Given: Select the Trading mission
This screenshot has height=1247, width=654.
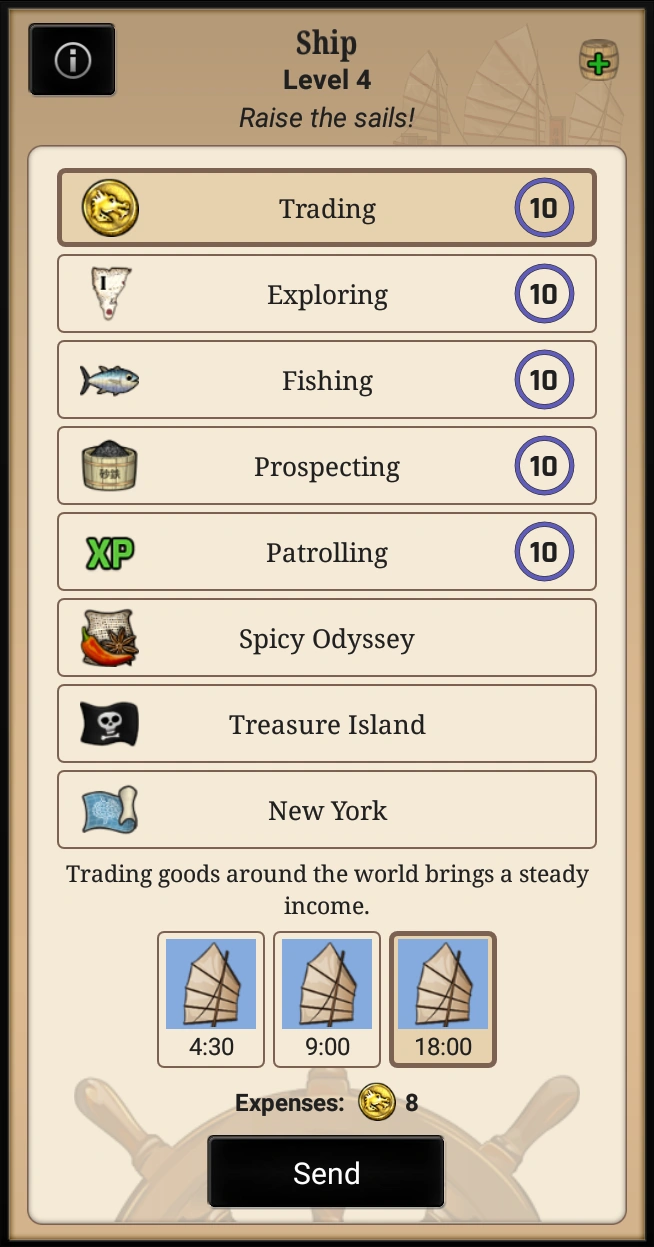Looking at the screenshot, I should [x=327, y=208].
